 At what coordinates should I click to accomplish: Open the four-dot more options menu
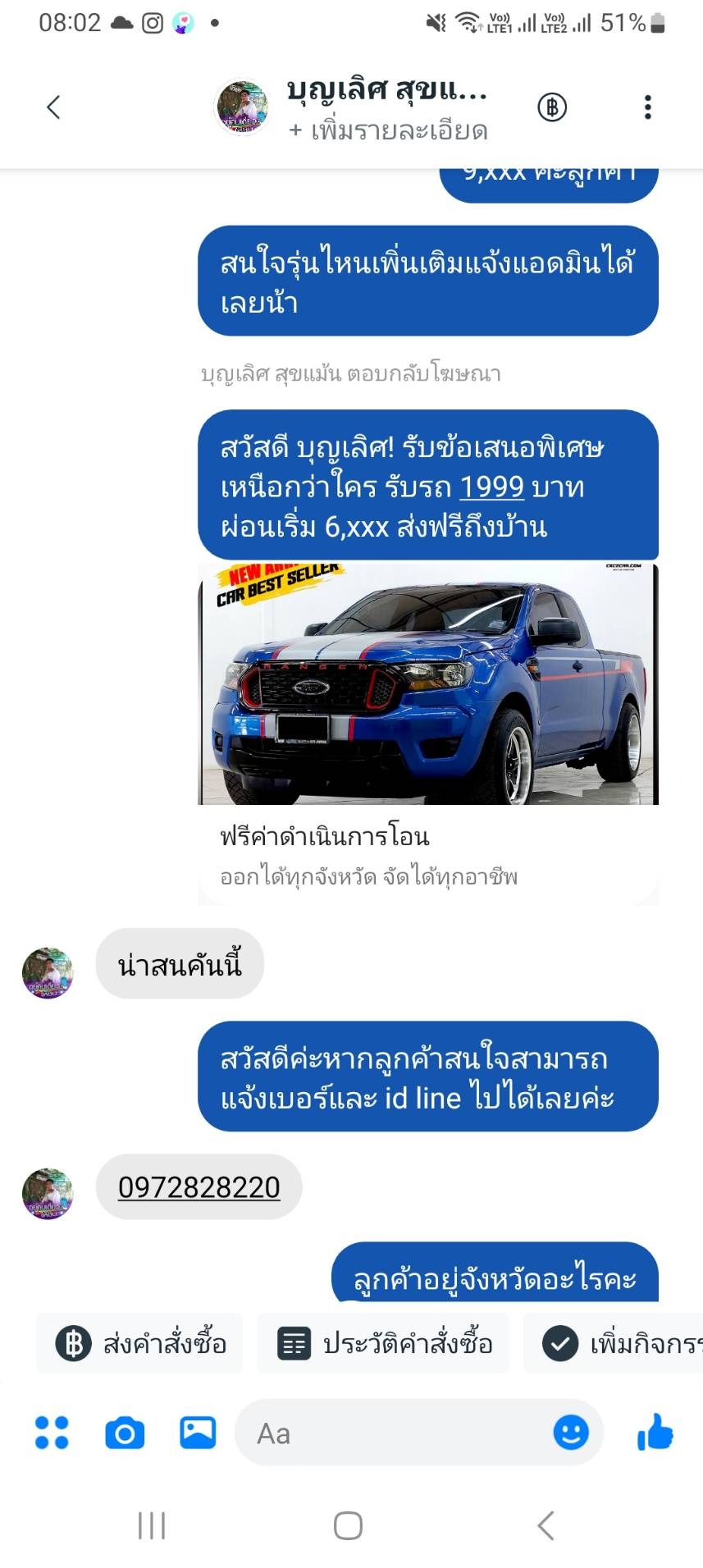pos(52,1433)
